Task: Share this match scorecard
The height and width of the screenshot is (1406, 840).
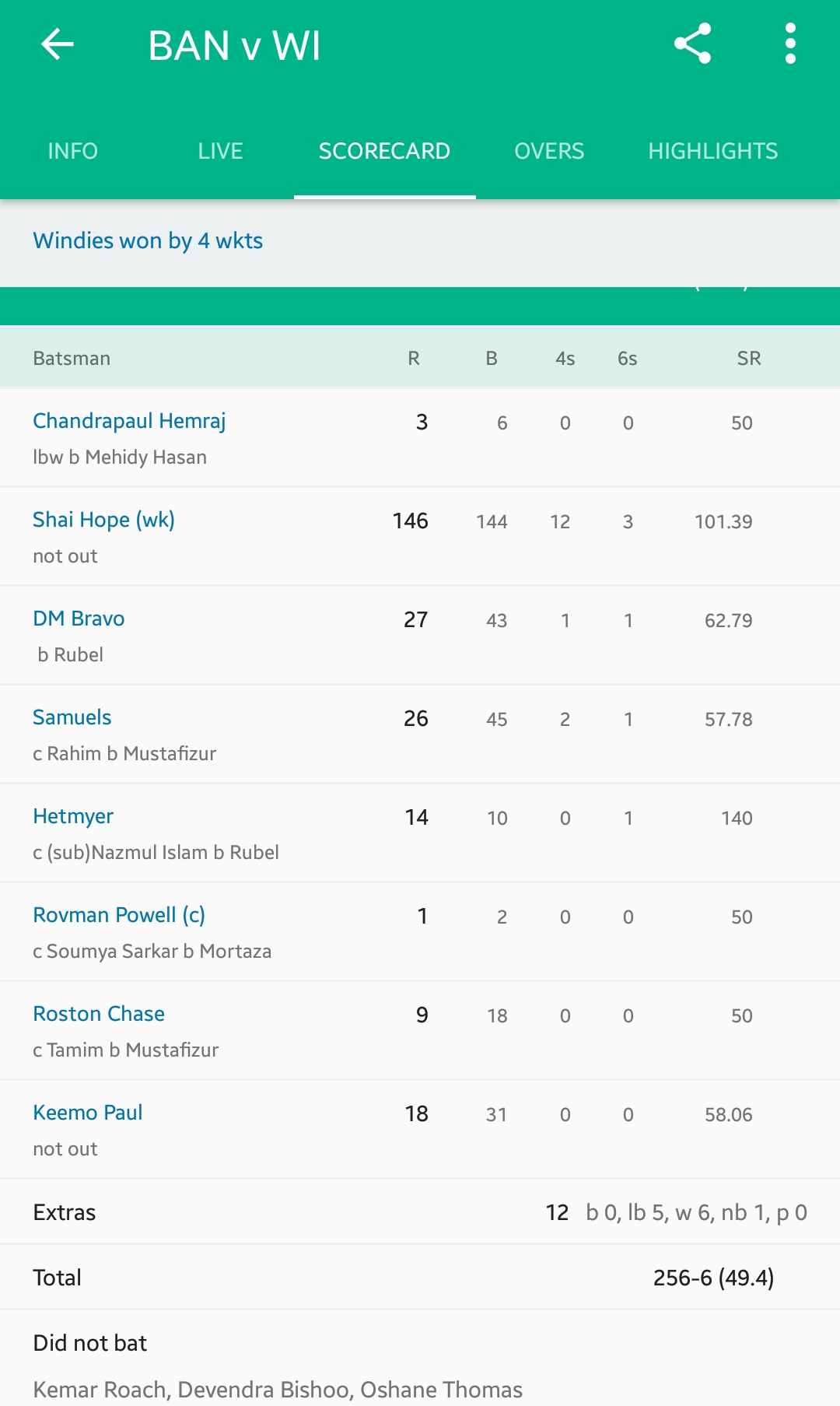Action: [692, 44]
